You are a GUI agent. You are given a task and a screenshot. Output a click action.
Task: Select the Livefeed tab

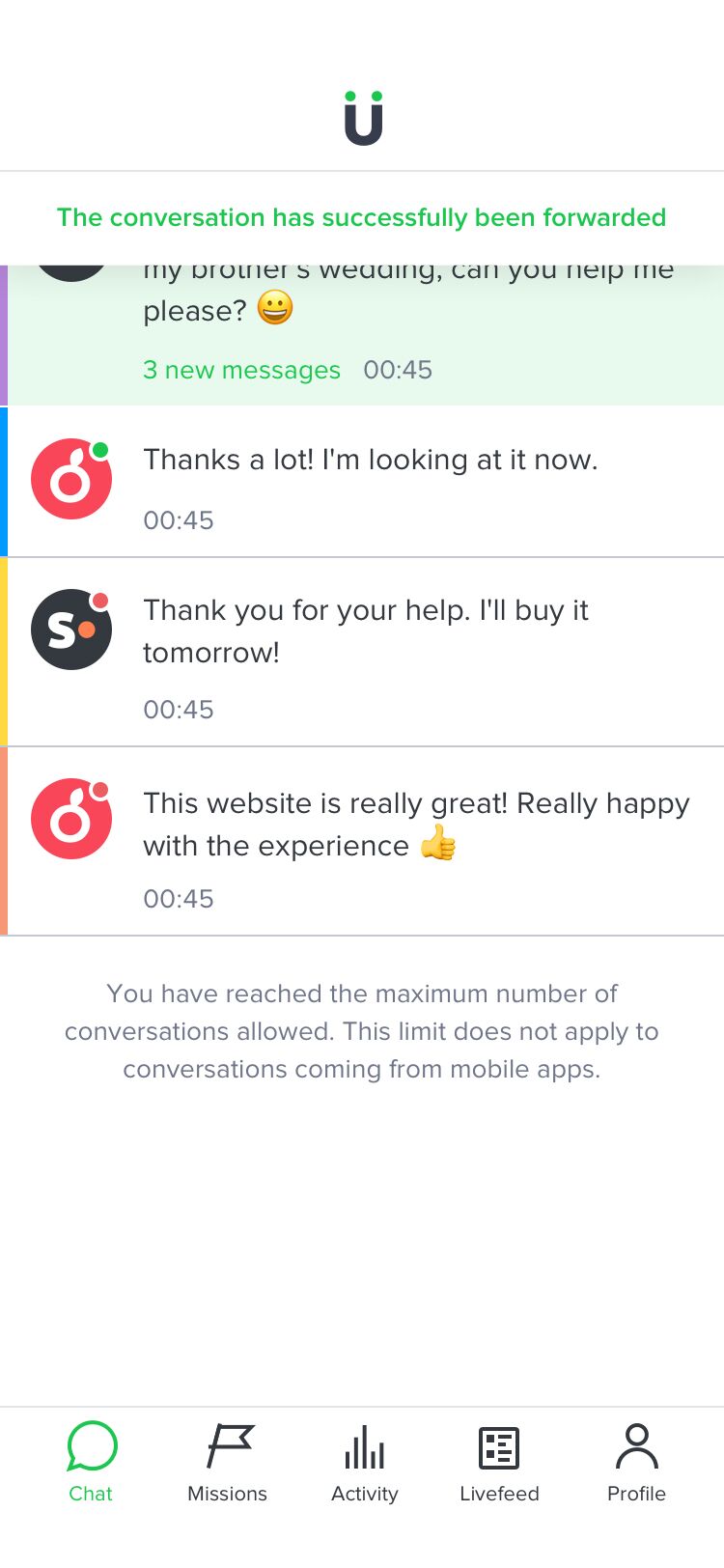click(x=499, y=1462)
